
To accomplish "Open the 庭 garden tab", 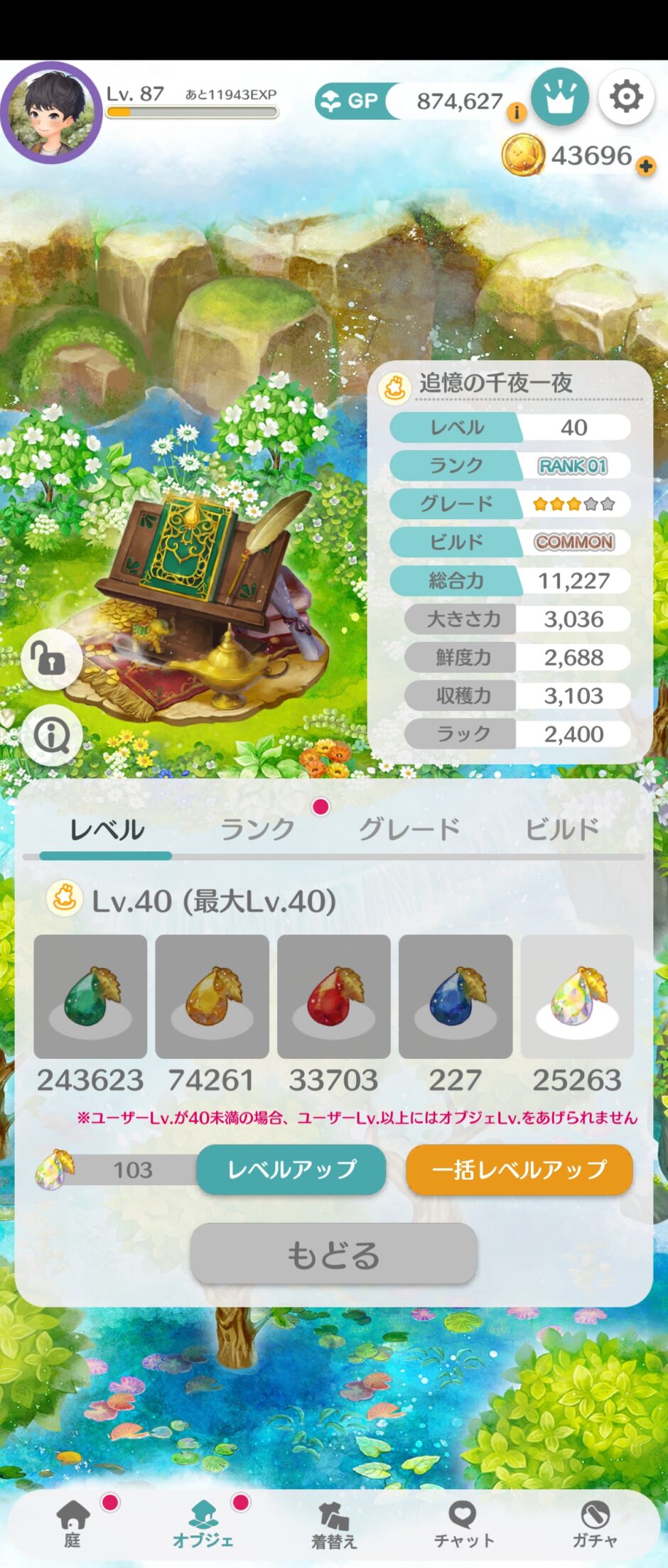I will 72,1524.
